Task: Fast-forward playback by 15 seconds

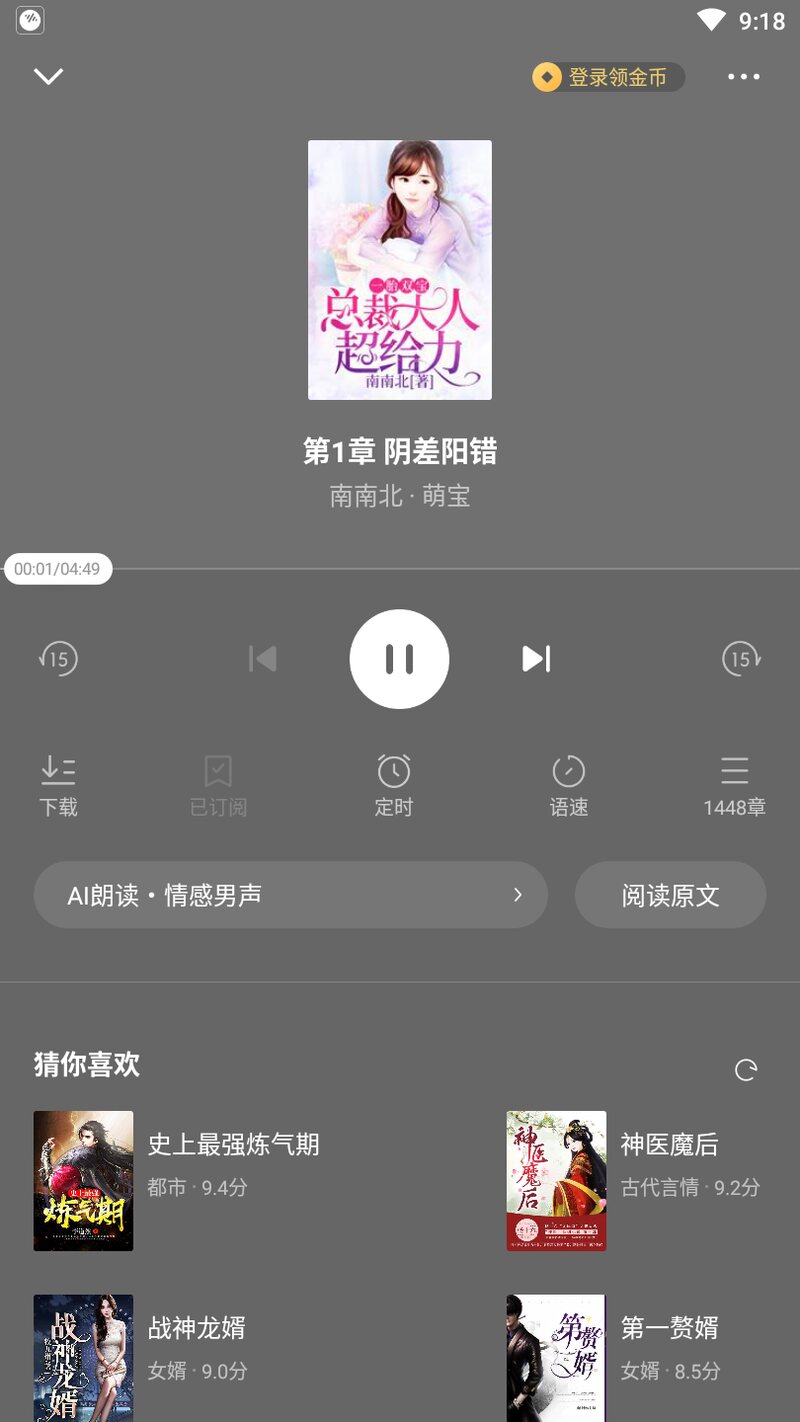Action: point(741,659)
